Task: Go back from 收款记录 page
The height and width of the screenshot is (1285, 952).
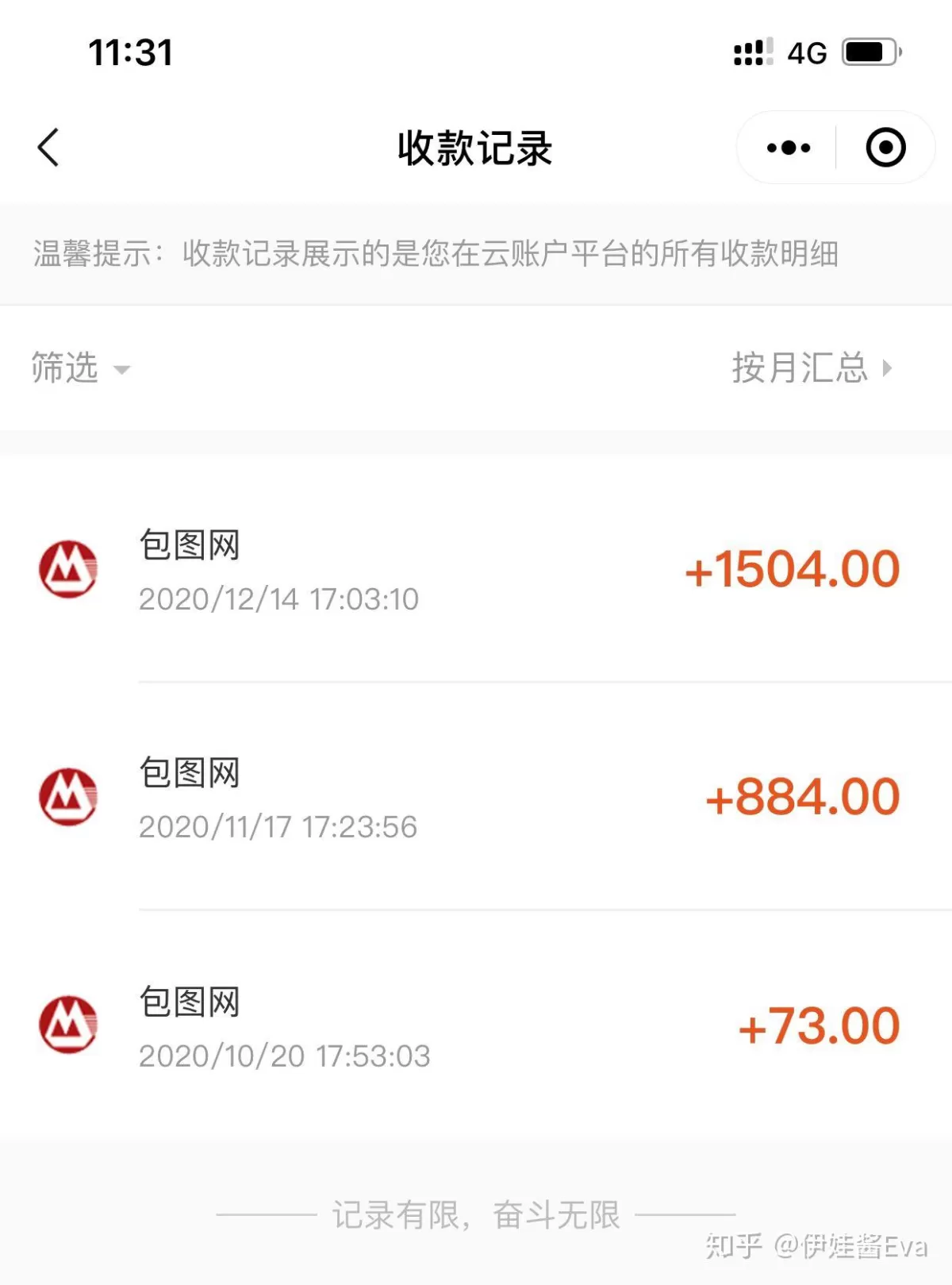Action: [x=48, y=148]
